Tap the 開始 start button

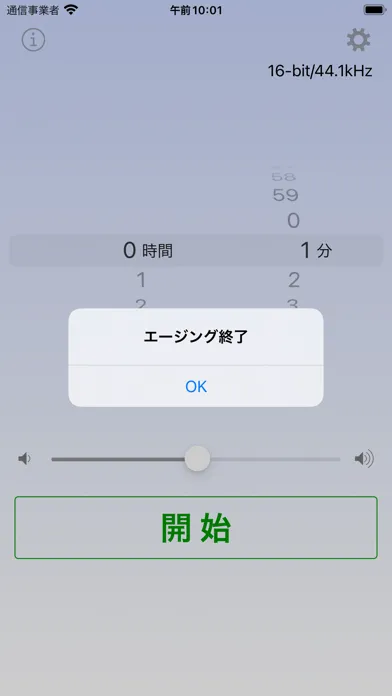196,527
